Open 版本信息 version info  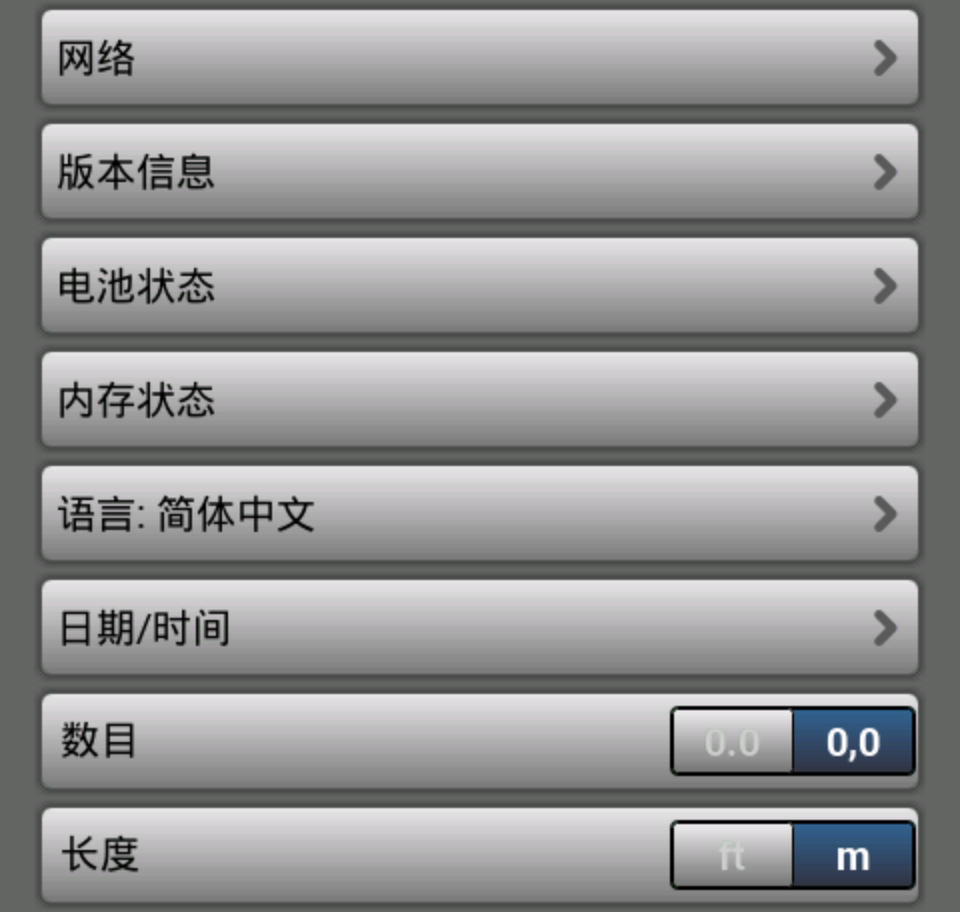coord(478,172)
